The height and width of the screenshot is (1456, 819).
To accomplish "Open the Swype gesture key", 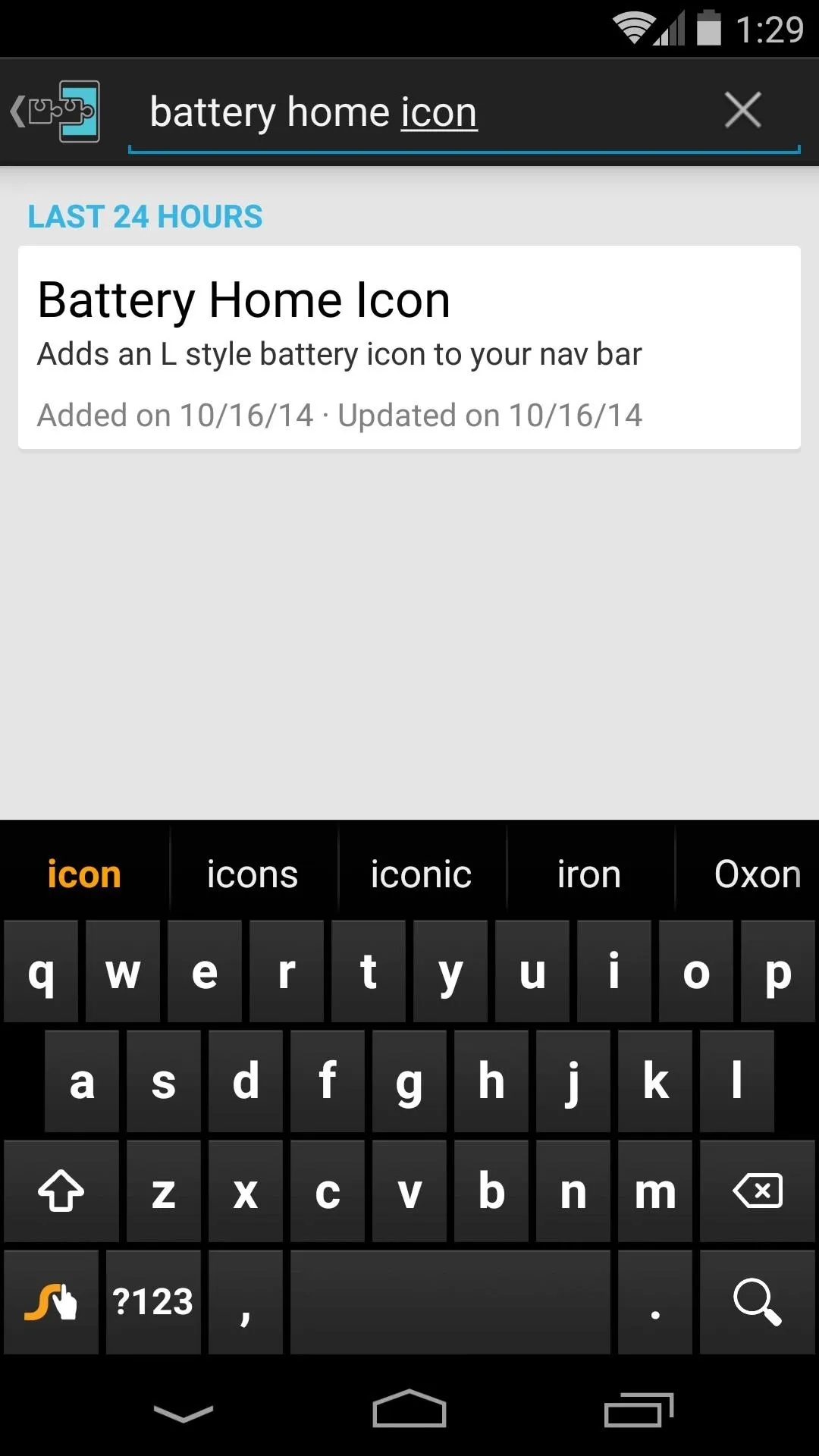I will coord(51,1302).
